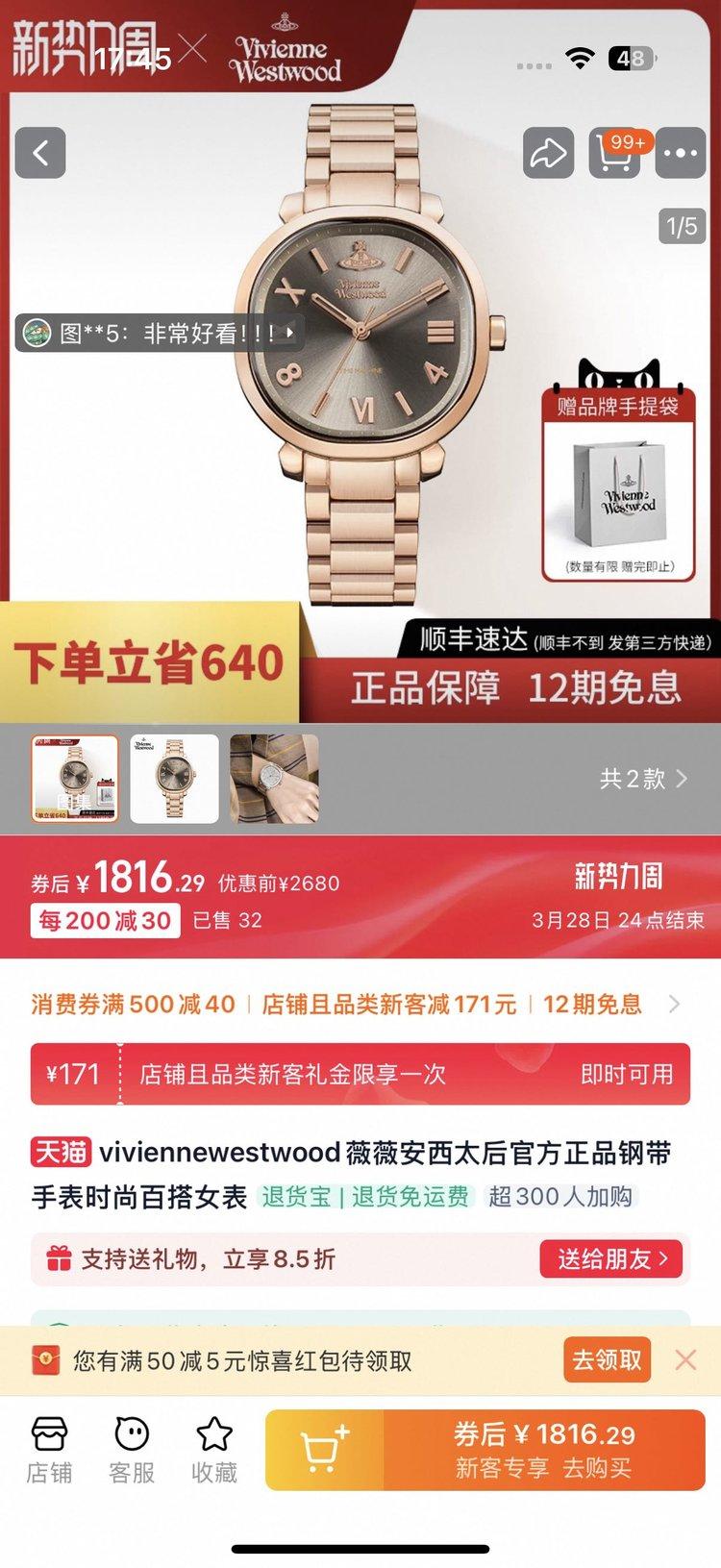Add the watch to the cart

[324, 1450]
